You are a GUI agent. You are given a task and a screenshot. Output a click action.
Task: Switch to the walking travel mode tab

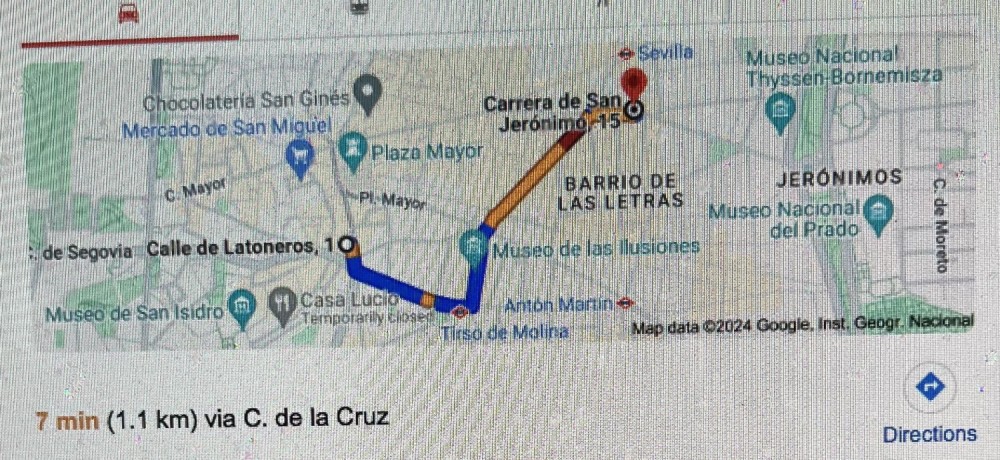coord(603,5)
